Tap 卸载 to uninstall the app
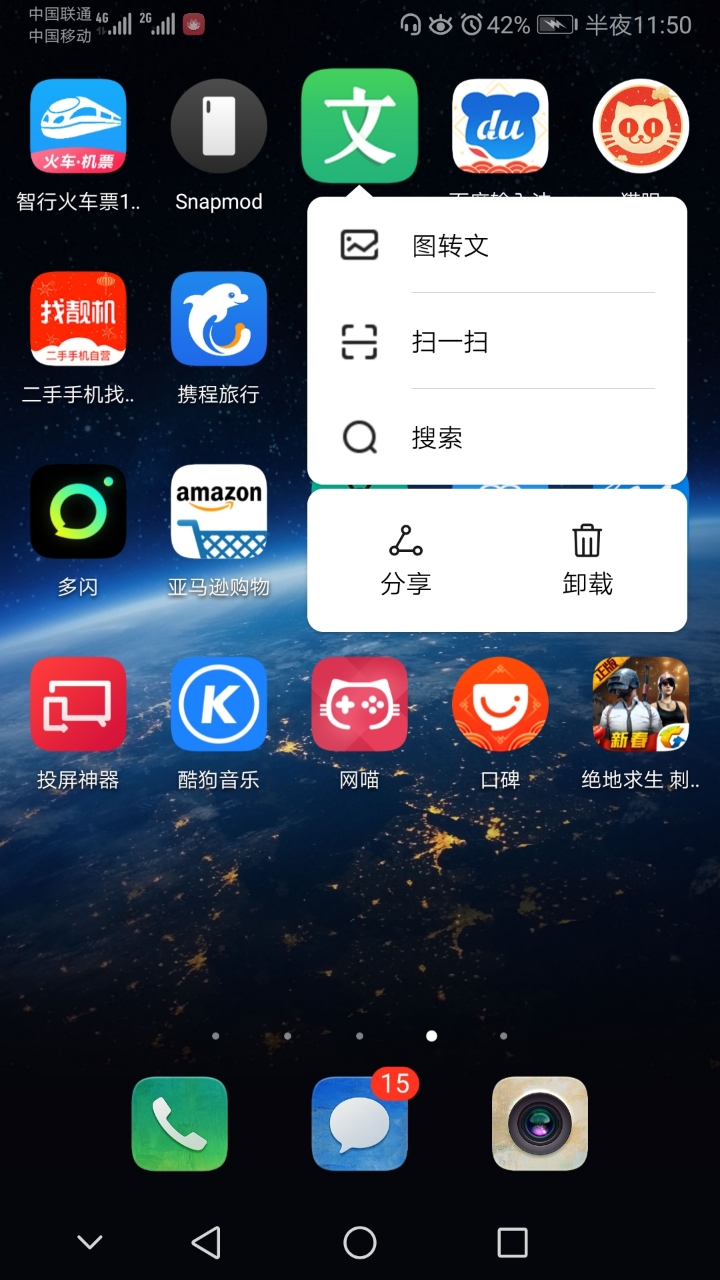 tap(587, 561)
